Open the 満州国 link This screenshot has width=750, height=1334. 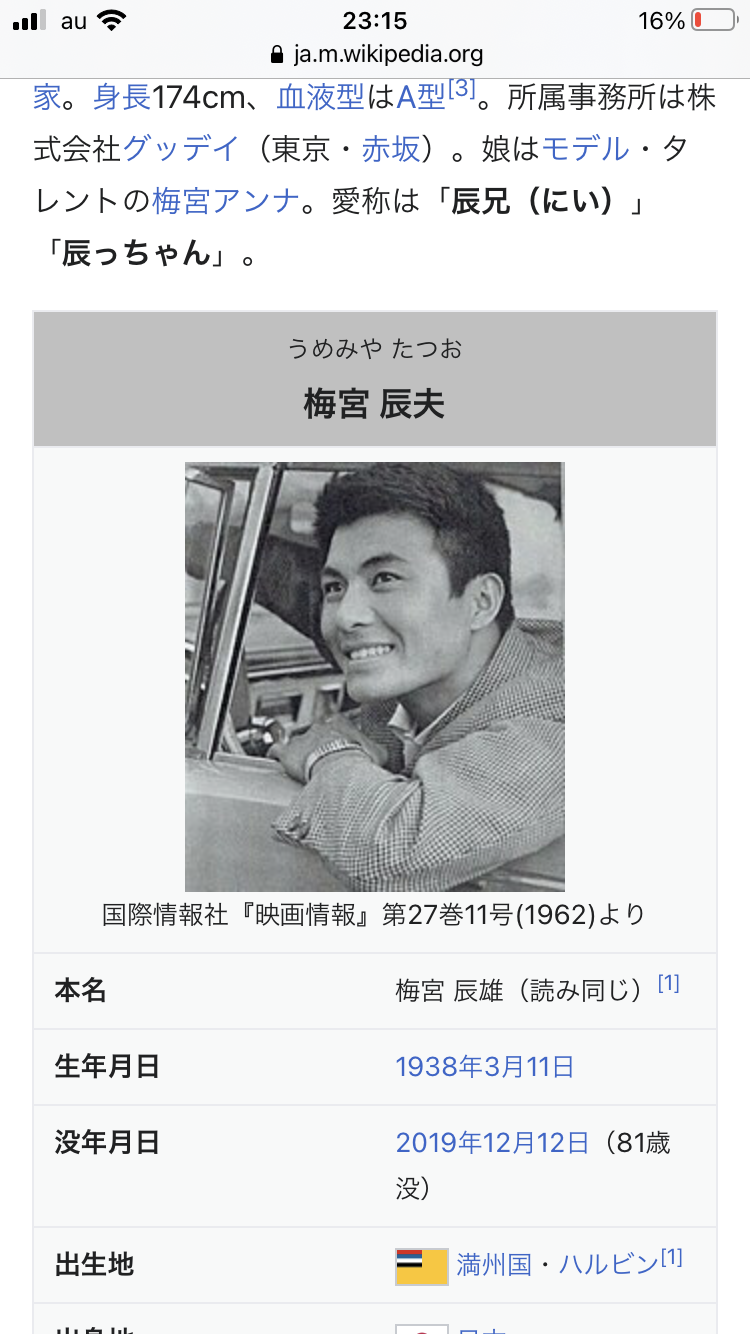494,1264
